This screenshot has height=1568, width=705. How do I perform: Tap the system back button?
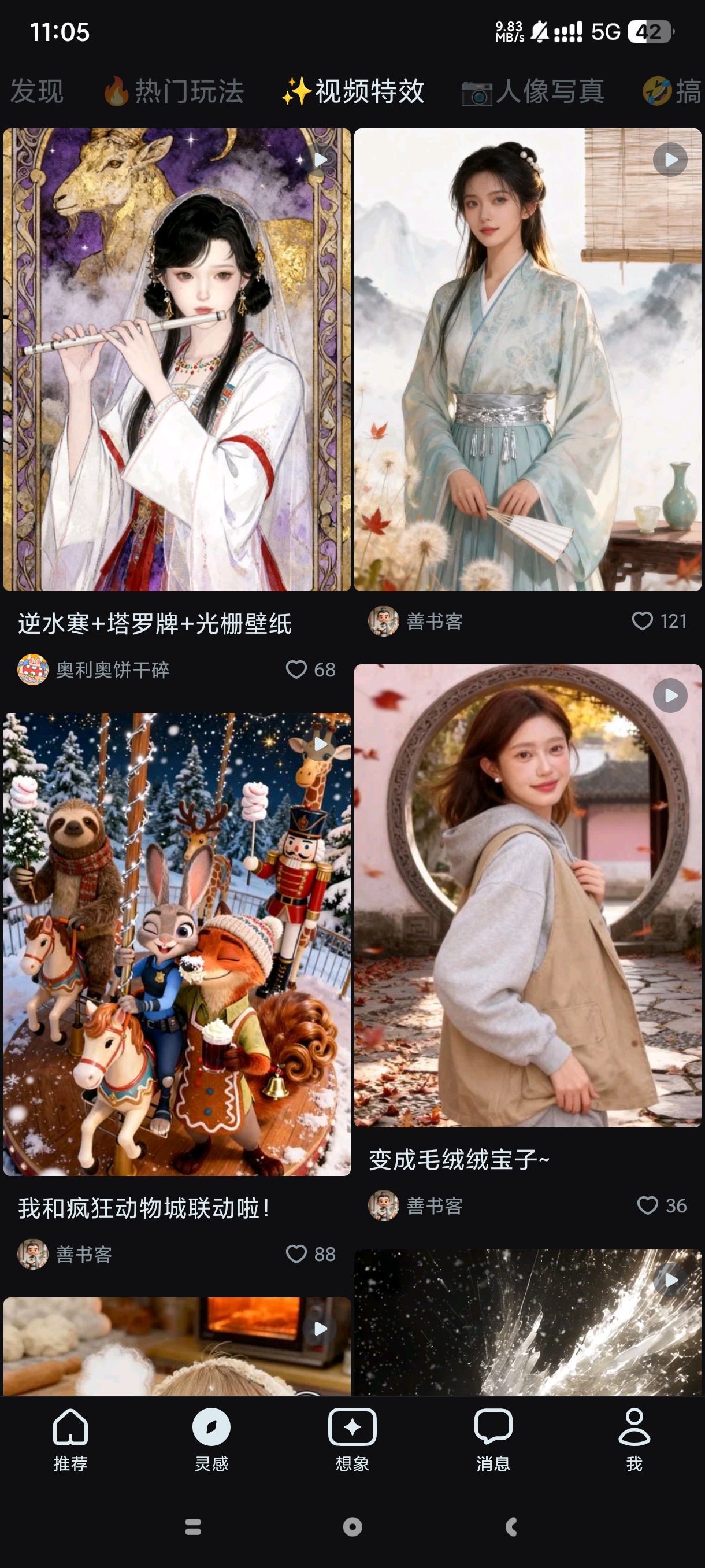[x=511, y=1526]
